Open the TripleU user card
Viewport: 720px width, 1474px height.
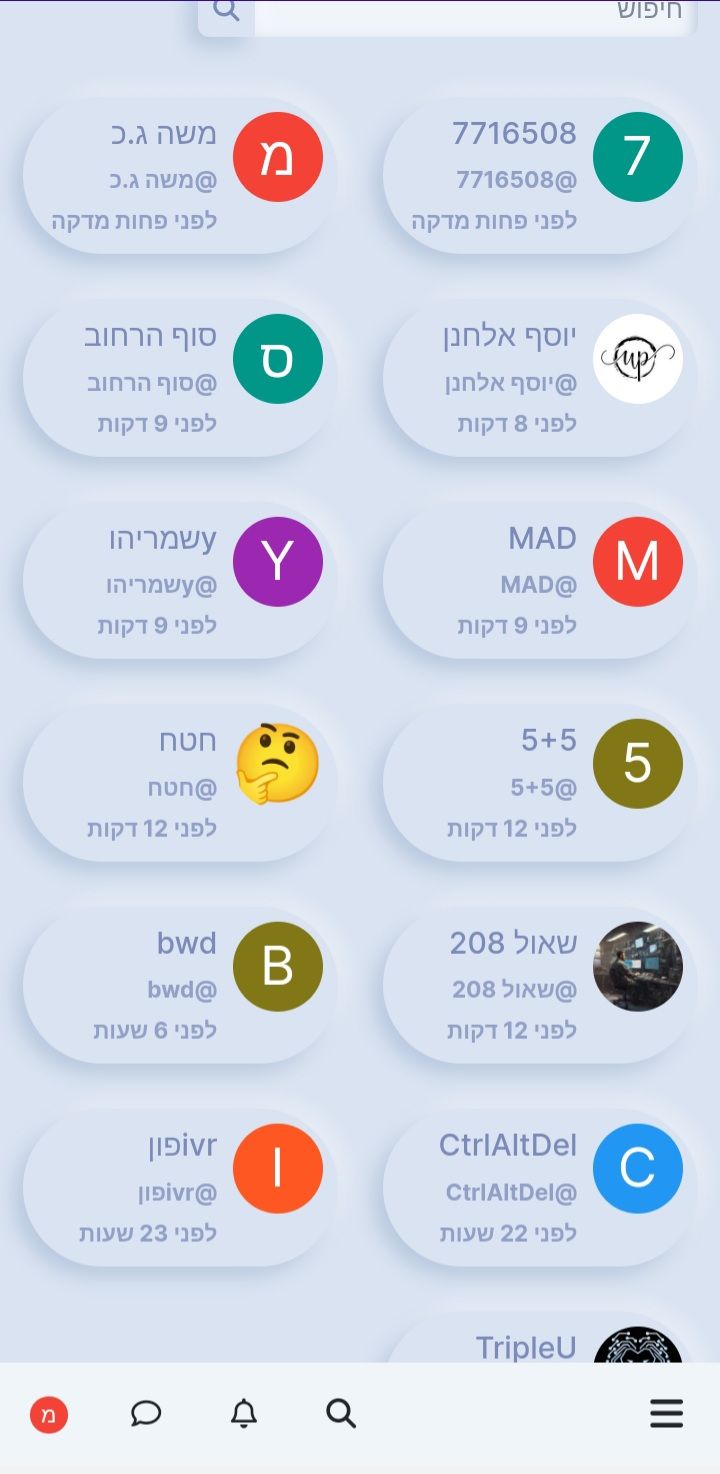coord(540,1338)
